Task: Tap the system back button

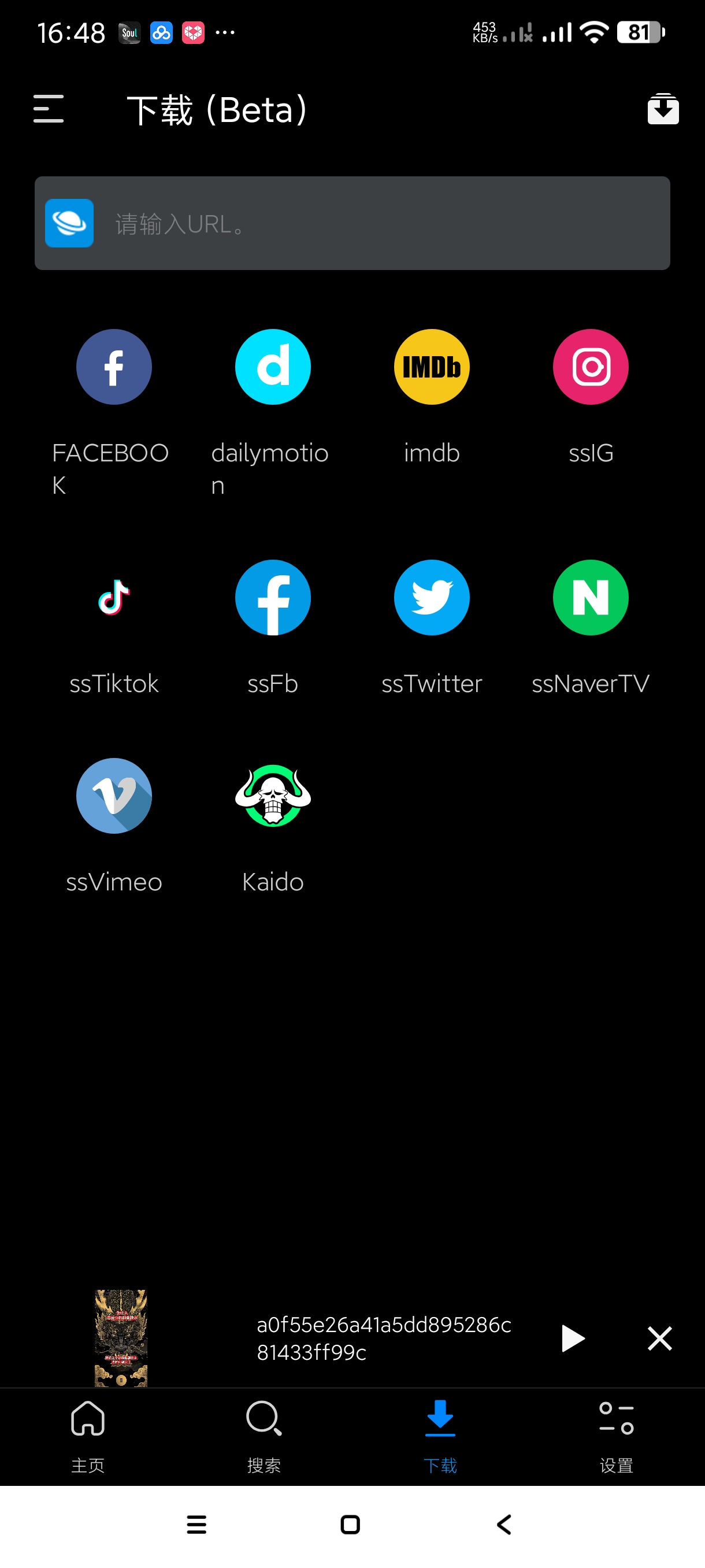Action: click(504, 1524)
